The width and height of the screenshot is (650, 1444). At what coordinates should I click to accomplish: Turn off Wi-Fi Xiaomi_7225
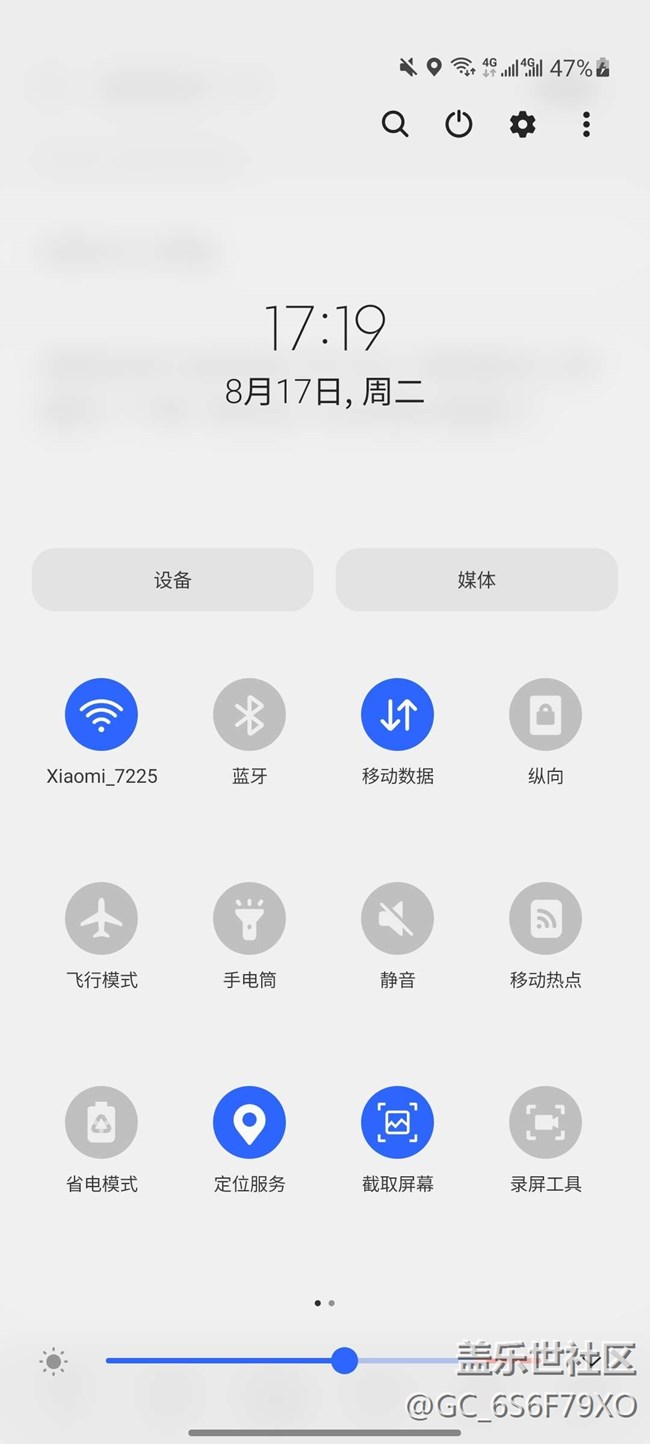(101, 714)
